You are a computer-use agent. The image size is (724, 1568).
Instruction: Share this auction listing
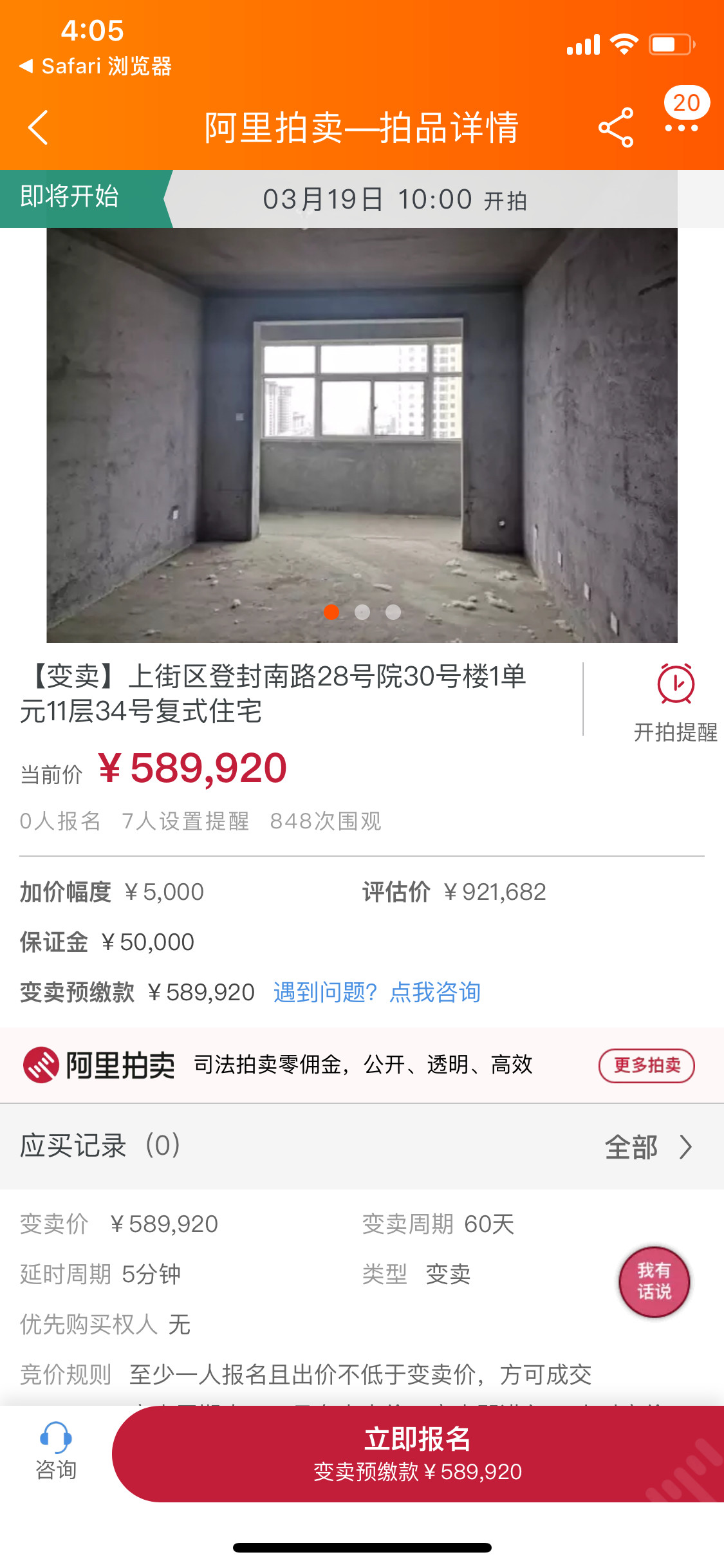click(x=616, y=127)
